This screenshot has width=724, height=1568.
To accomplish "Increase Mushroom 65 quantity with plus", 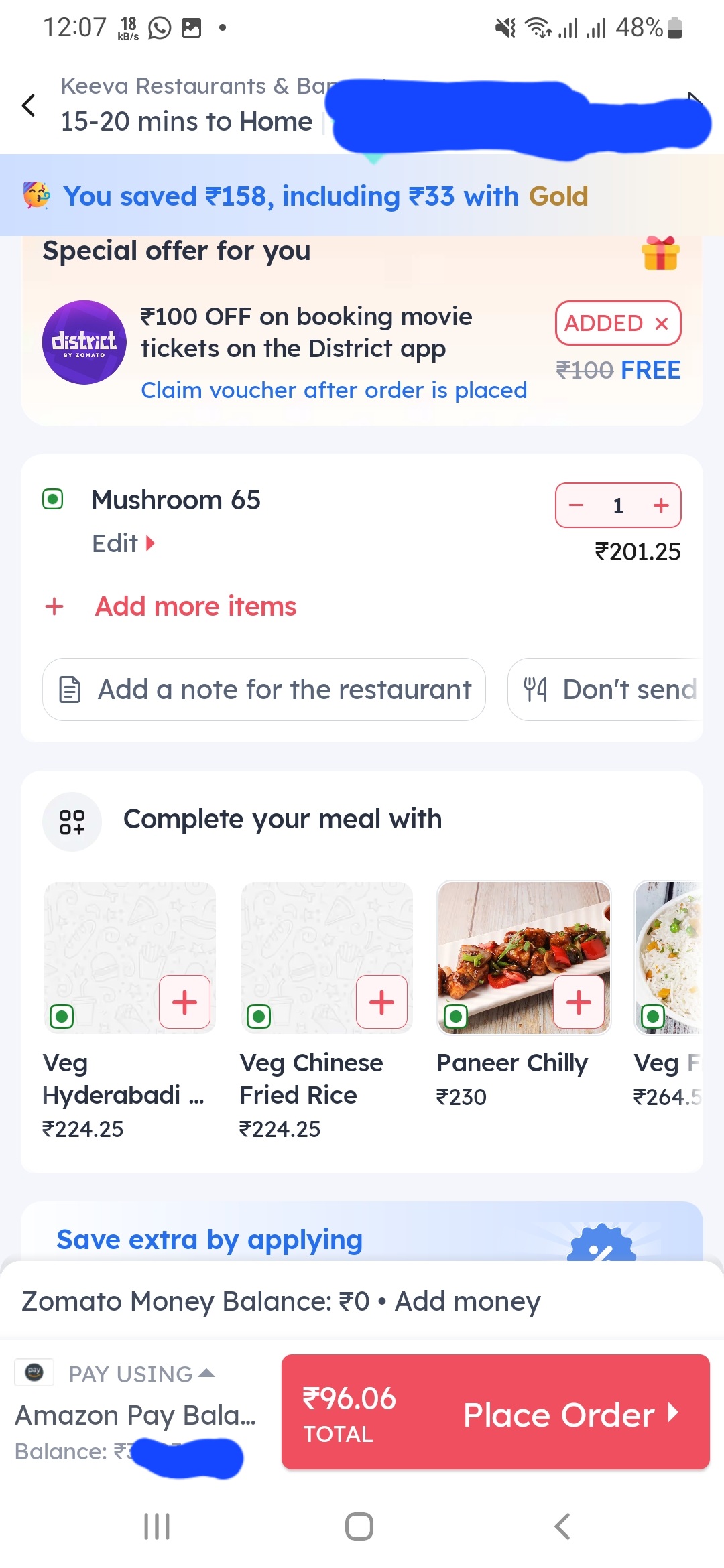I will [x=660, y=506].
